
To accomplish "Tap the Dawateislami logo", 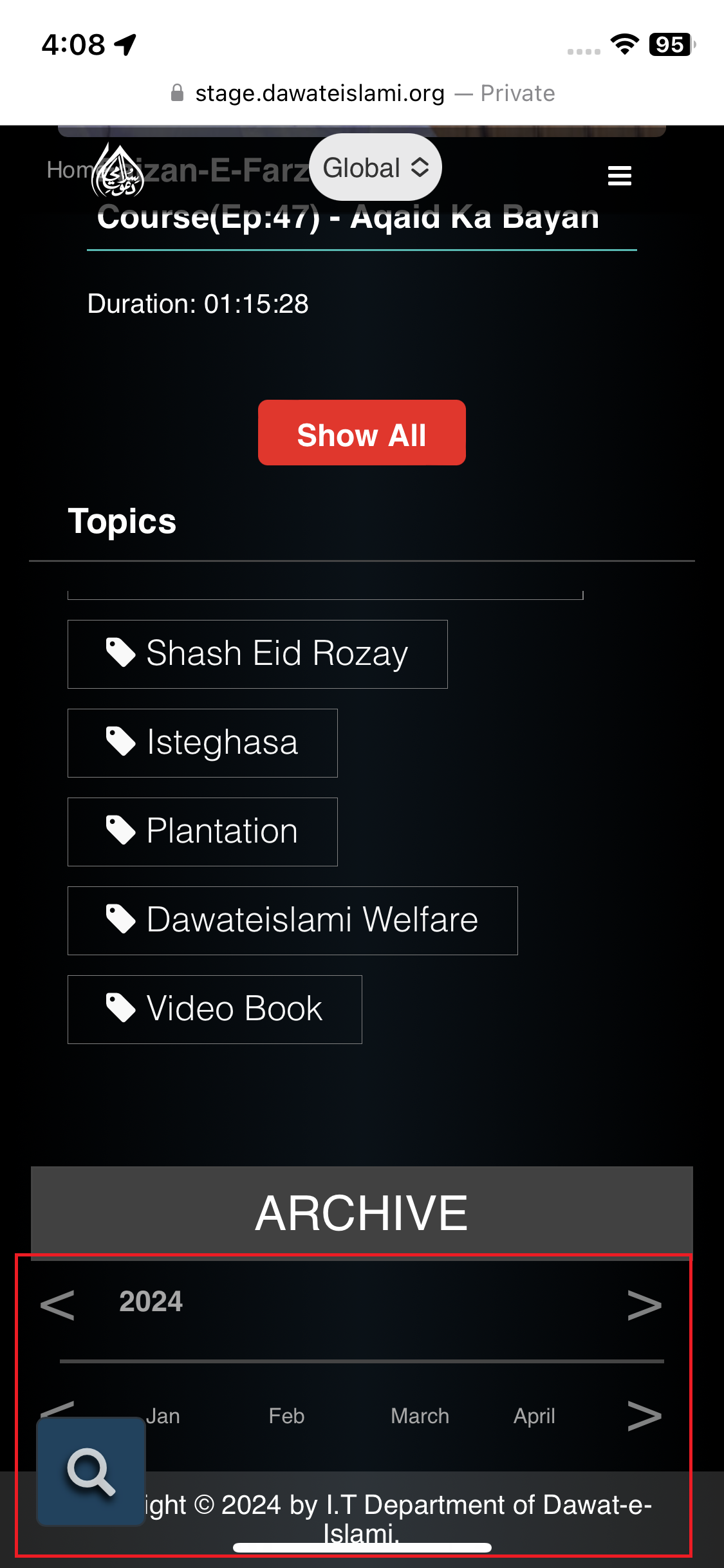I will coord(118,171).
